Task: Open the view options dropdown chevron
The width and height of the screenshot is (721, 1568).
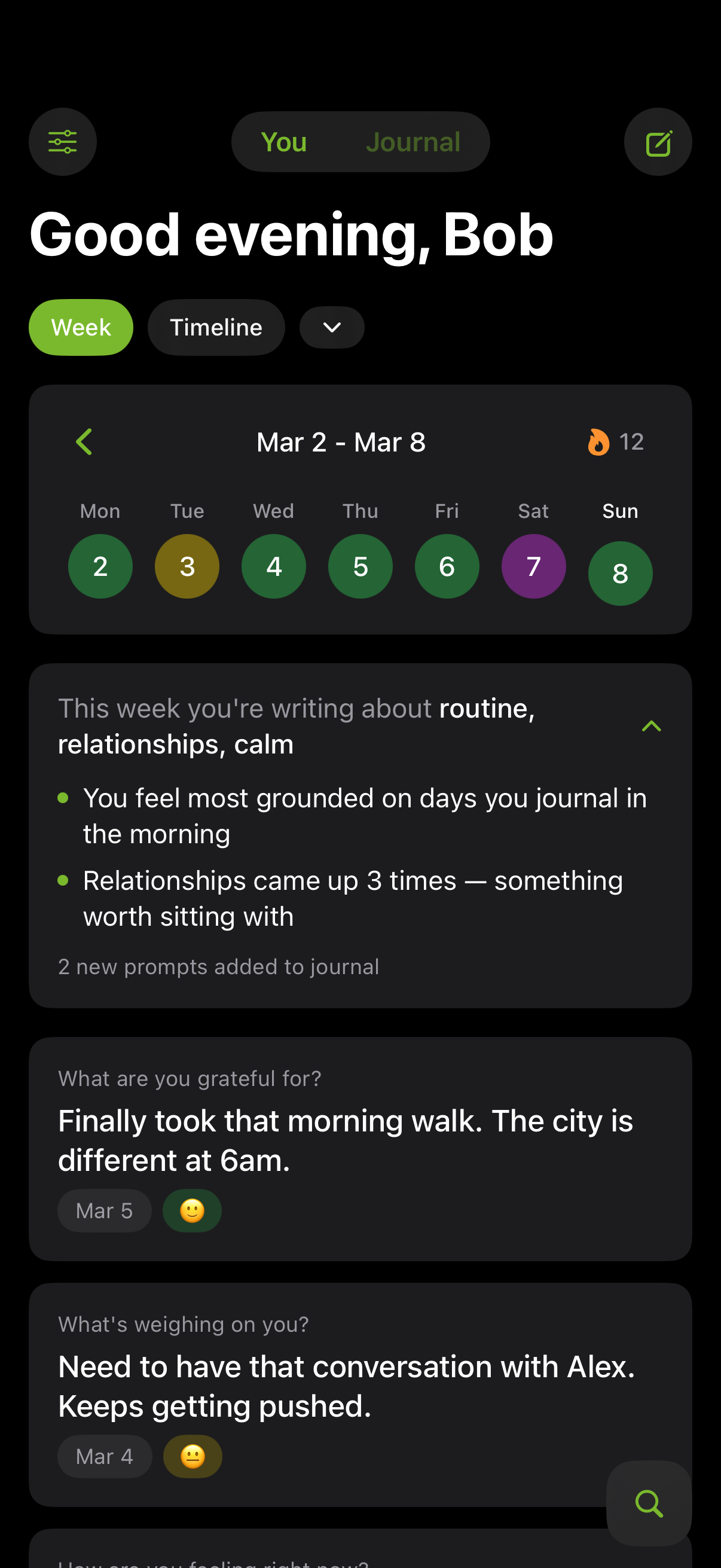Action: (x=332, y=328)
